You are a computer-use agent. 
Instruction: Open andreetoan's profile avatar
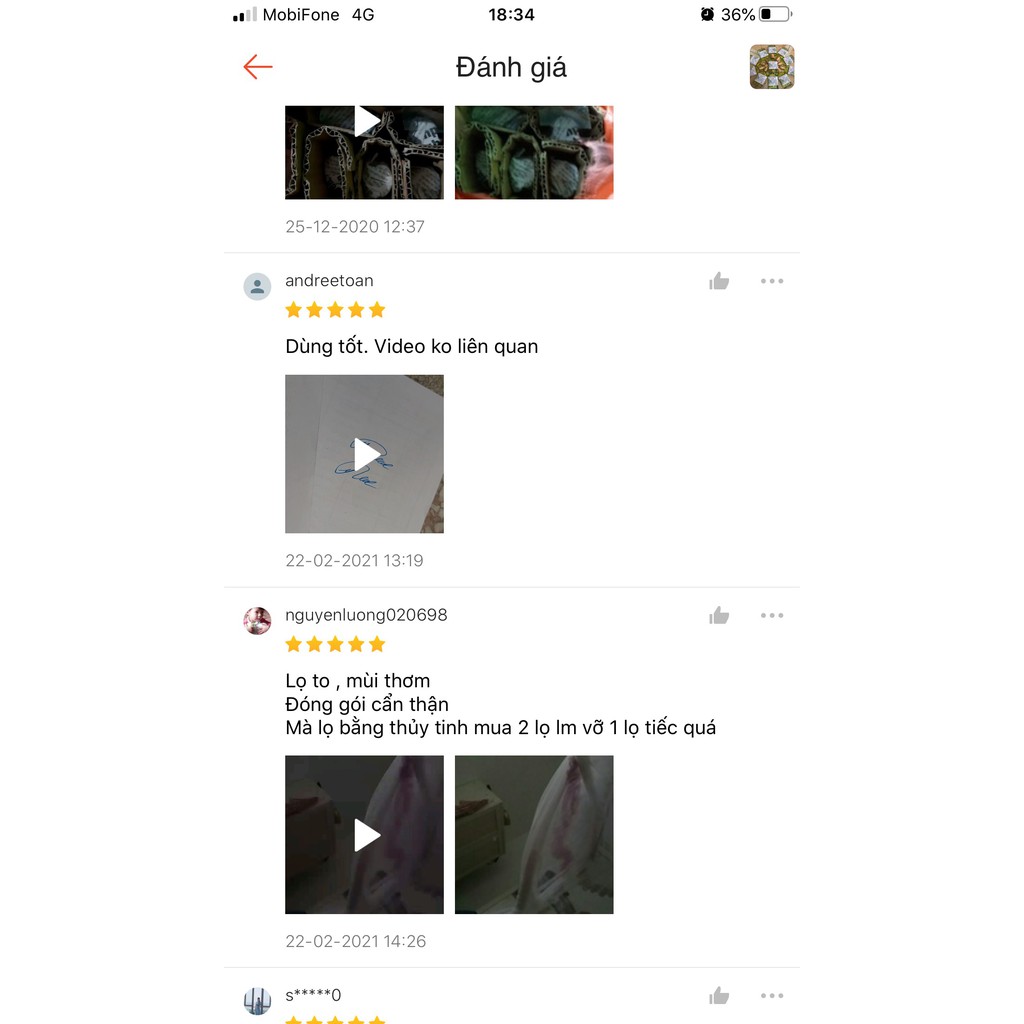pos(257,286)
